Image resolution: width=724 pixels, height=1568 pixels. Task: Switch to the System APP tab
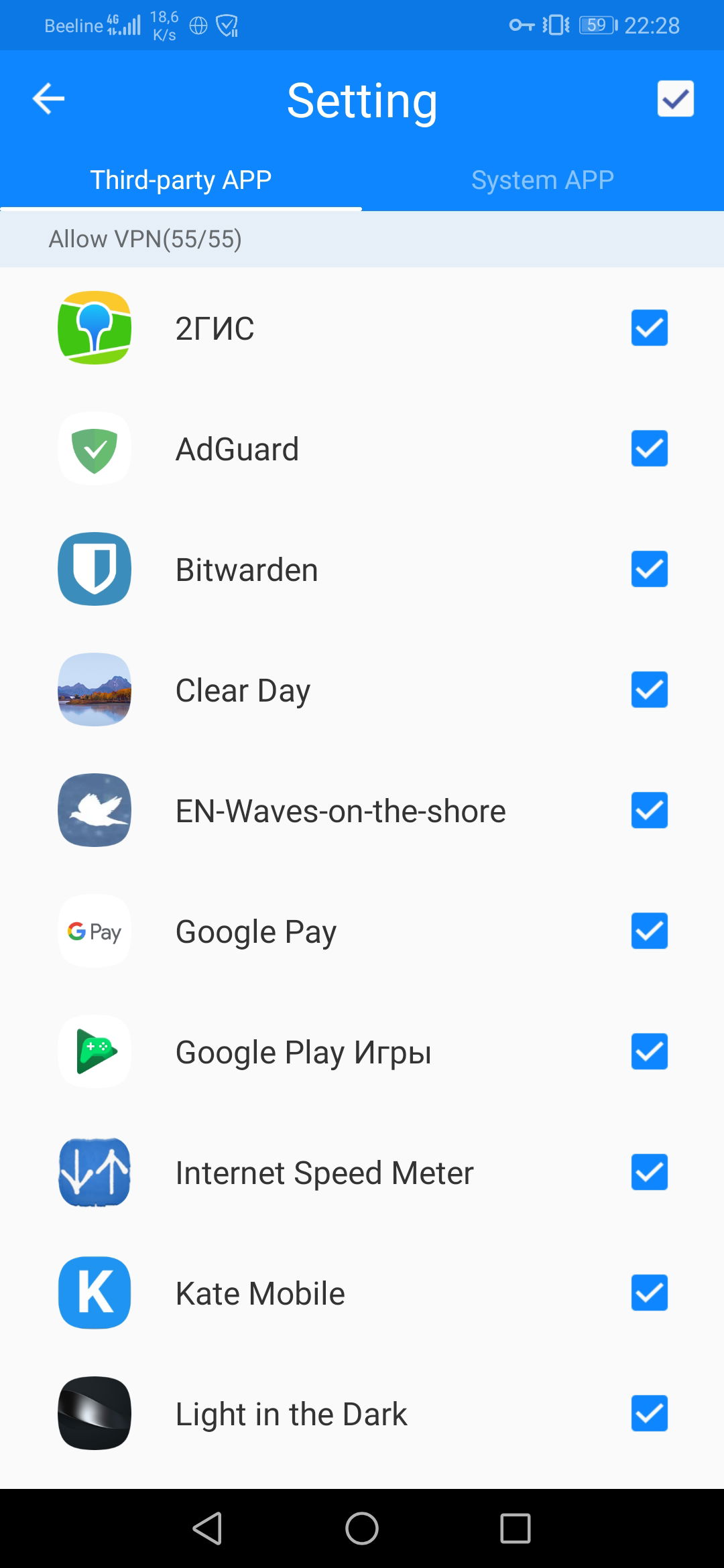click(x=542, y=180)
